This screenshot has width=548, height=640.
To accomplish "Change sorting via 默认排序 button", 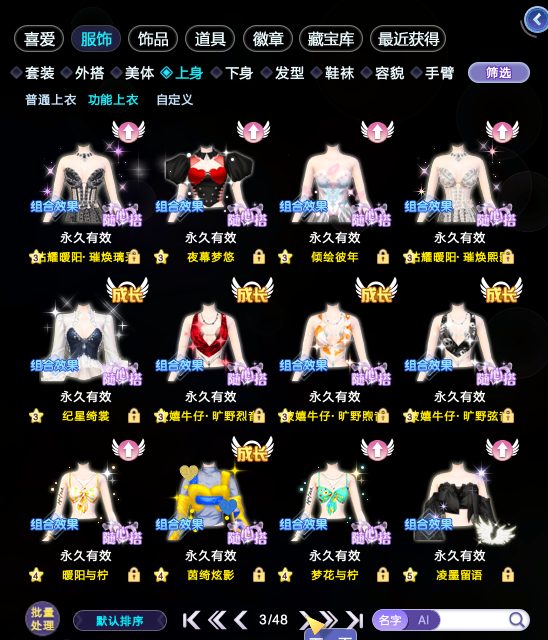I will [120, 621].
